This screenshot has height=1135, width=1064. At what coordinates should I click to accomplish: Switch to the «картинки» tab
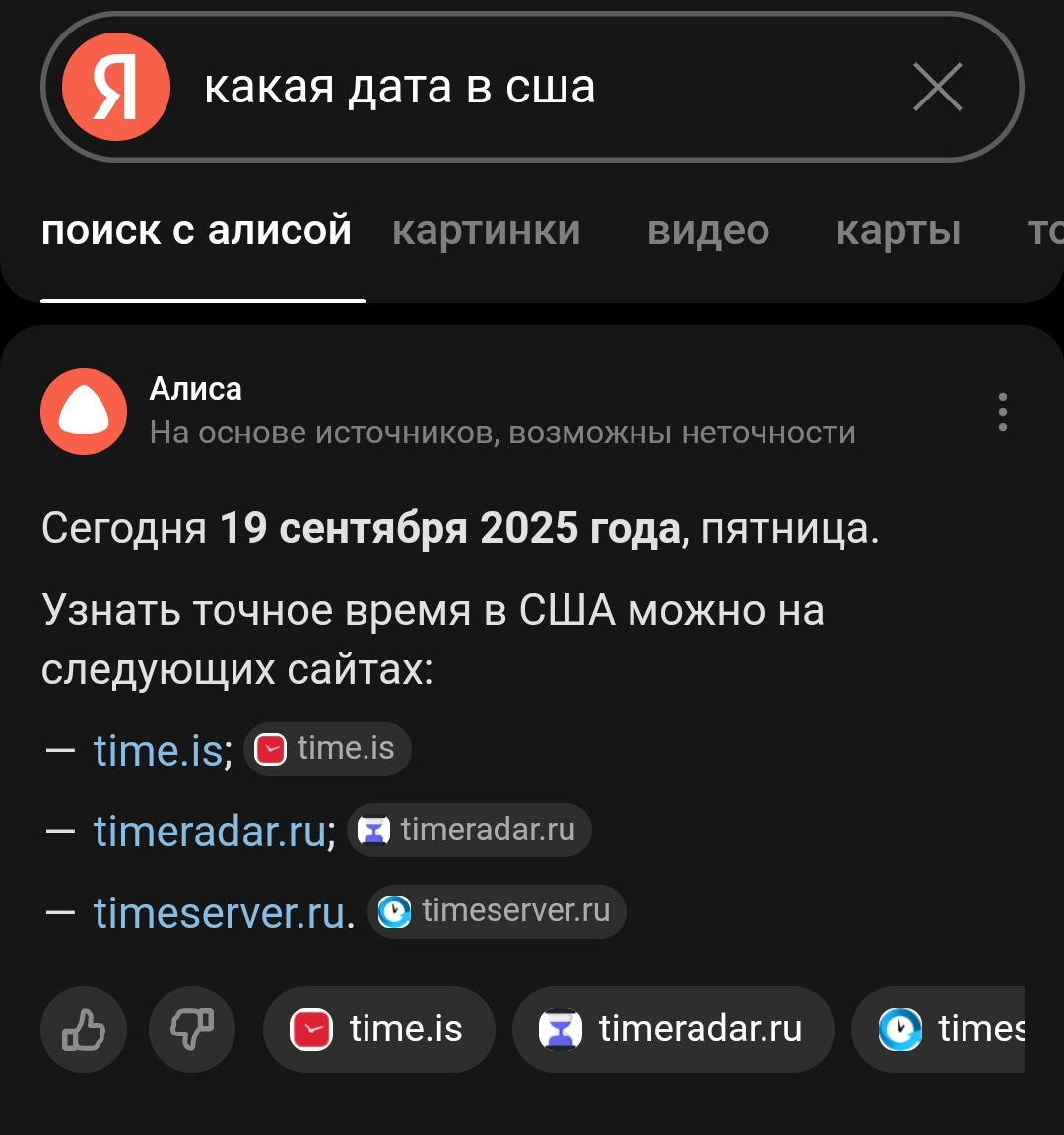[486, 231]
